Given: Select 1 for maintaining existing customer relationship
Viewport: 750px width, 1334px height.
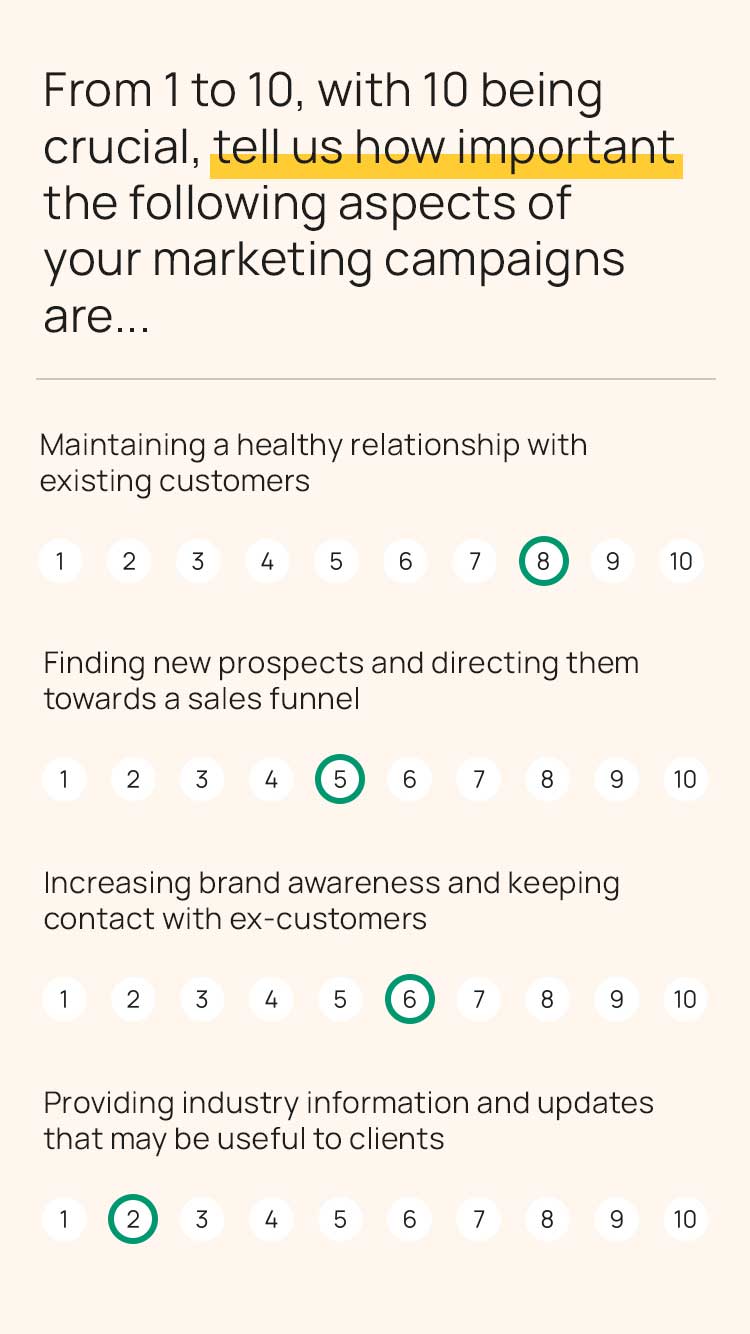Looking at the screenshot, I should click(x=60, y=561).
